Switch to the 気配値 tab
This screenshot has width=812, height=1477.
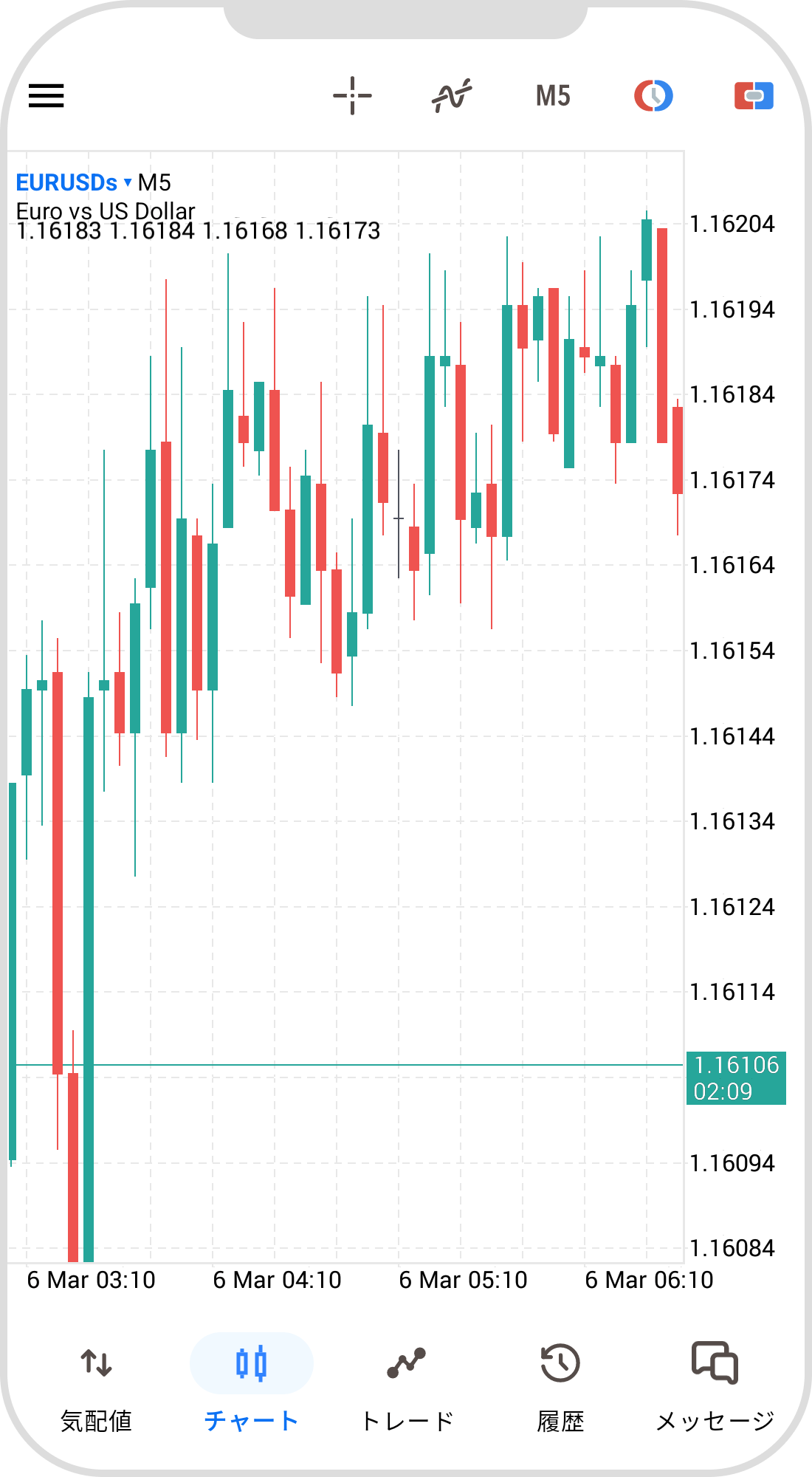tap(96, 1388)
